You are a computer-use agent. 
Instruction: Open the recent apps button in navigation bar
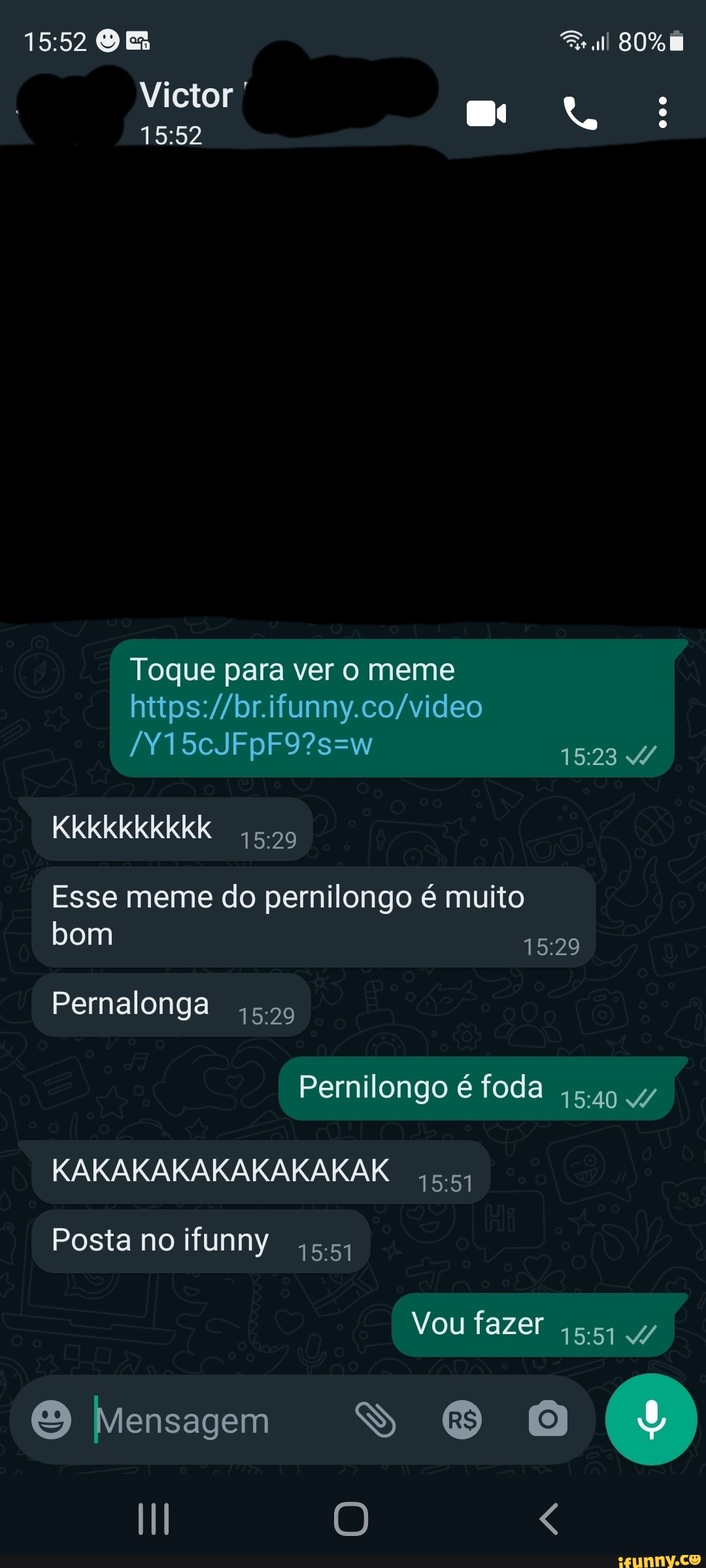154,1519
